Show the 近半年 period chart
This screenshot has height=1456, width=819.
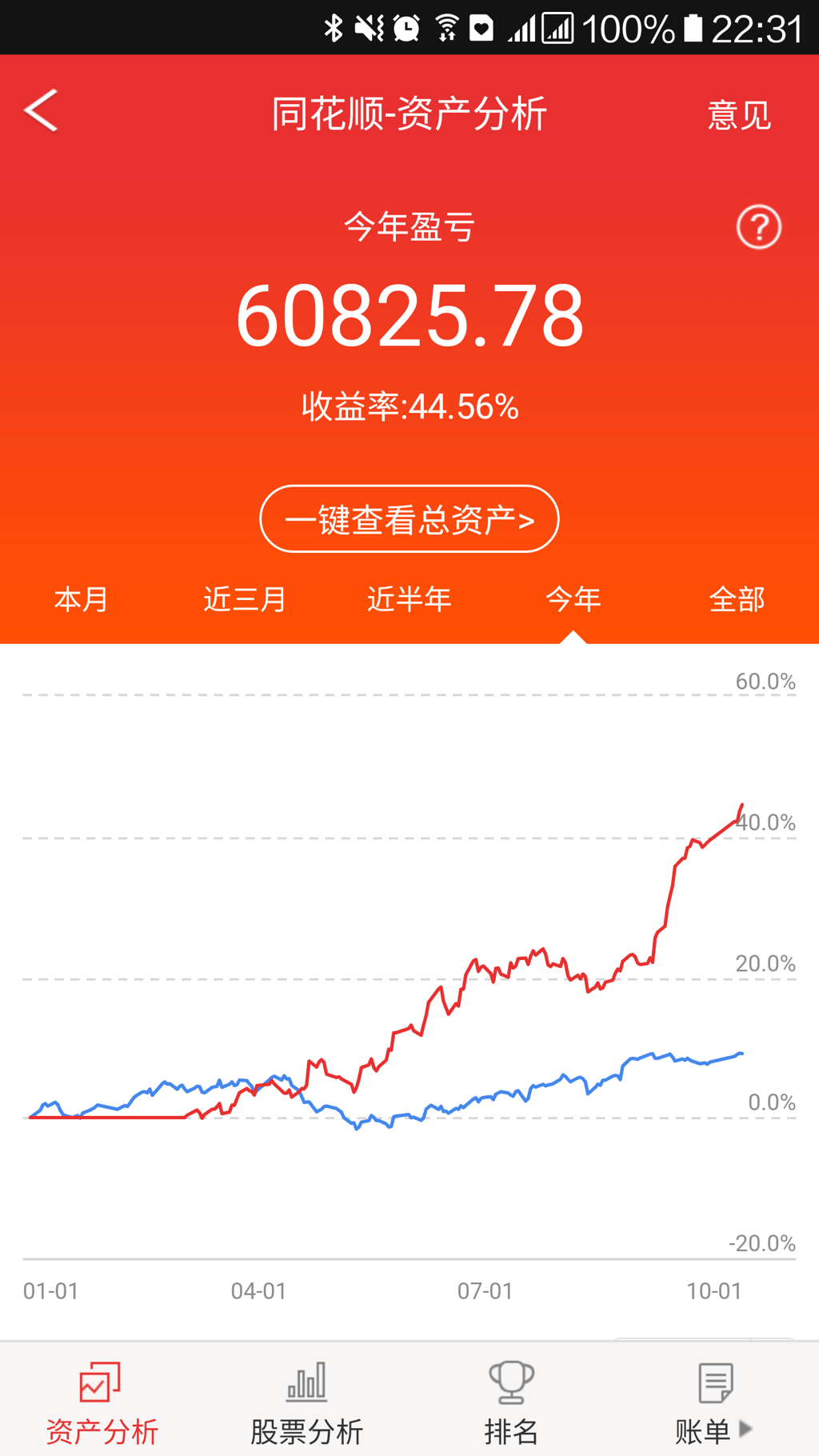pos(409,598)
